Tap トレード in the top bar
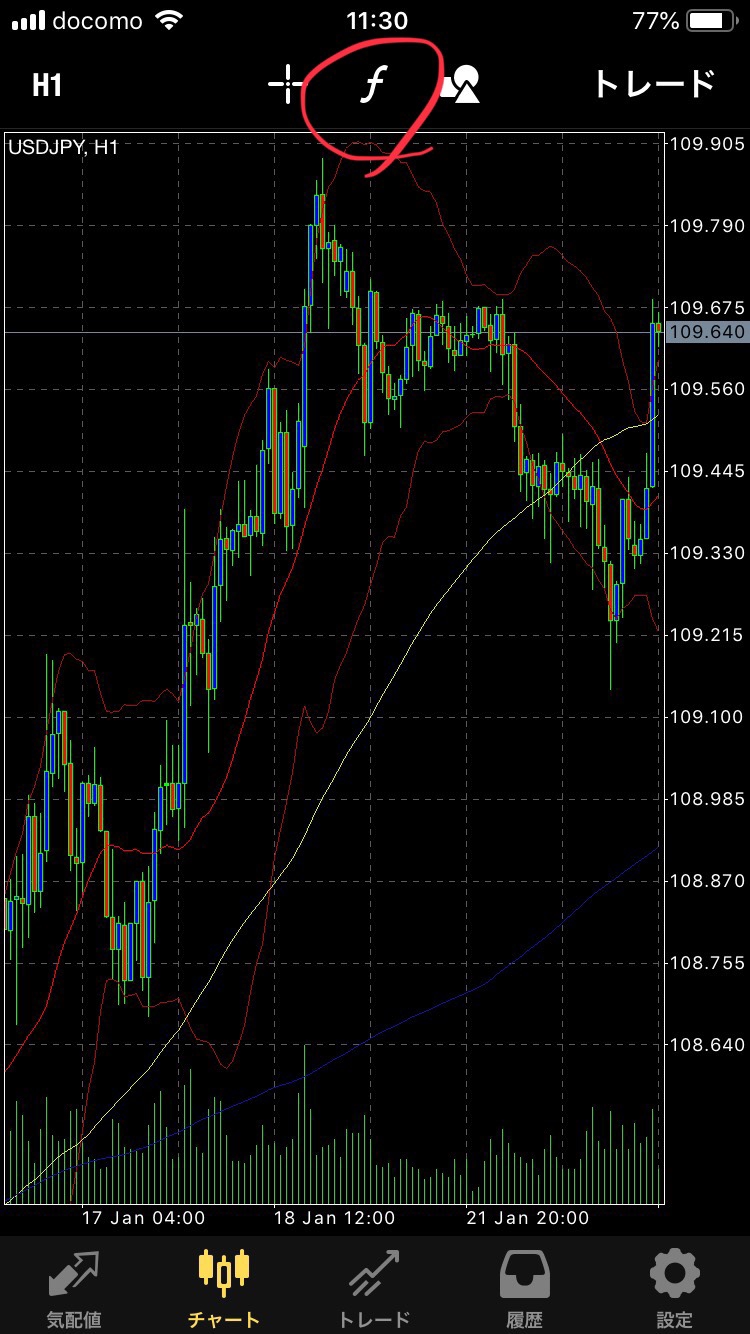 point(655,84)
